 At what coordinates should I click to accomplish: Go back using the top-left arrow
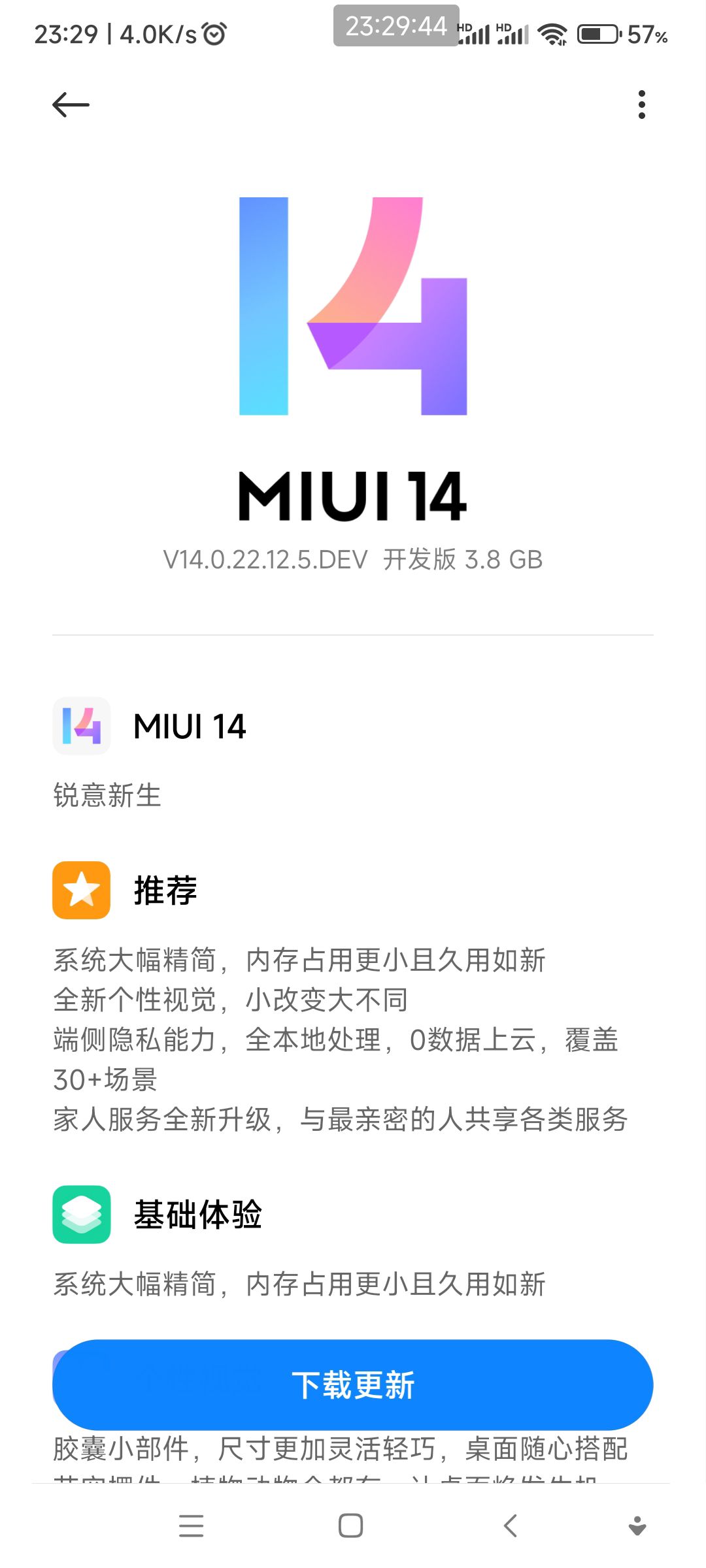(x=71, y=105)
